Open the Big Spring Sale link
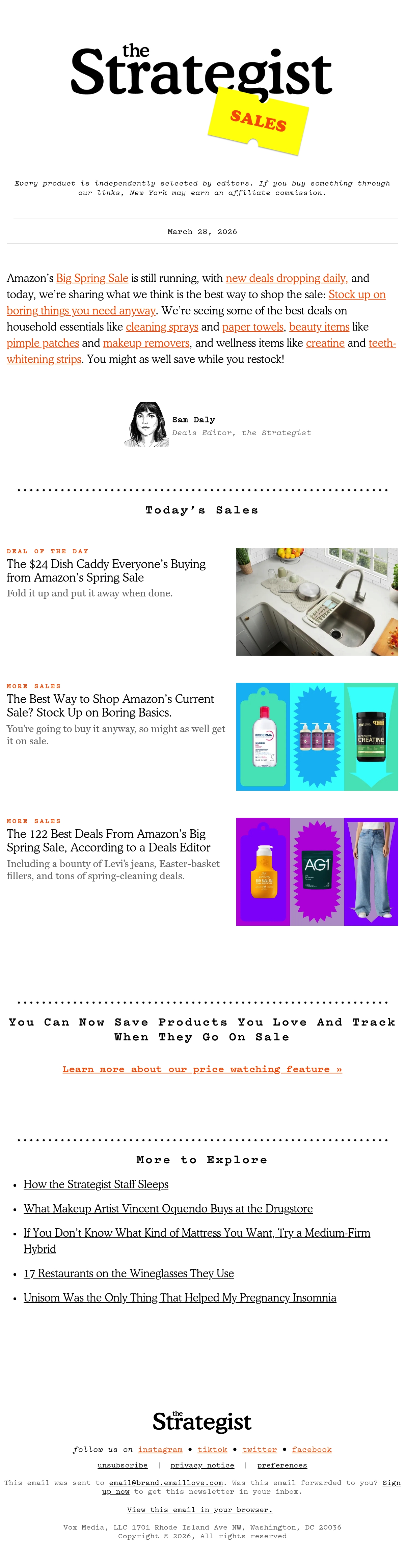This screenshot has width=405, height=1568. pos(92,278)
